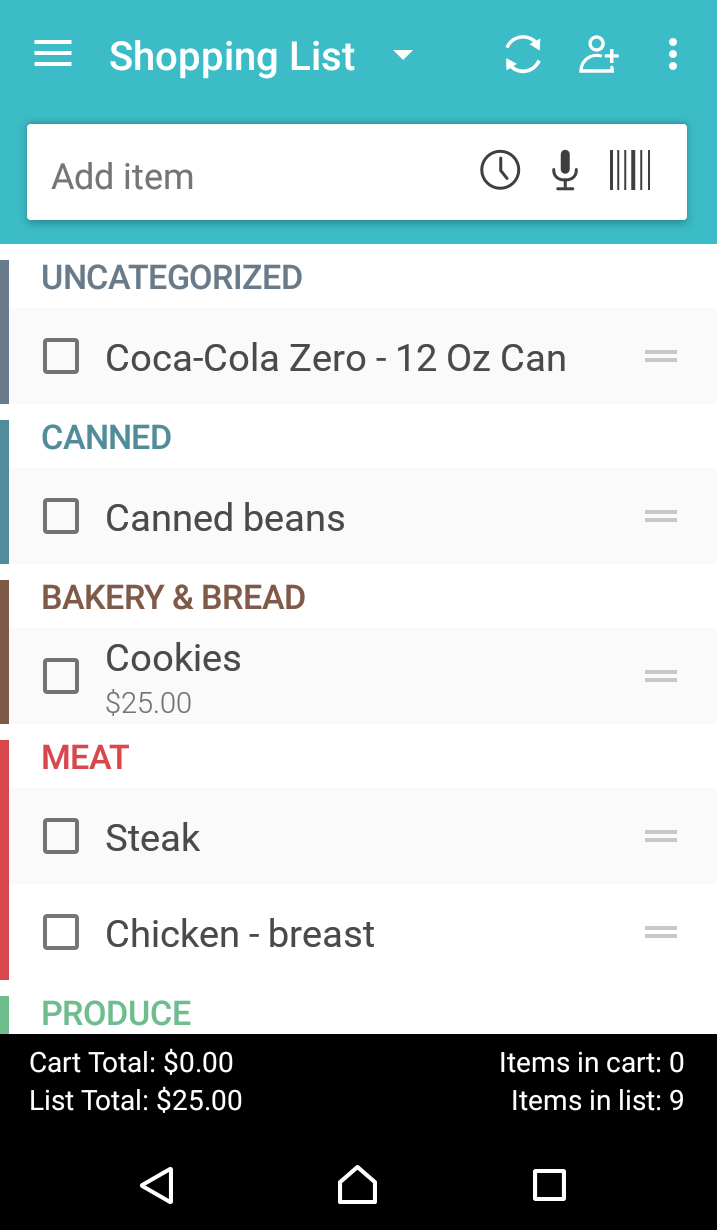Check the Canned beans checkbox
Screen dimensions: 717x1230
tap(61, 516)
